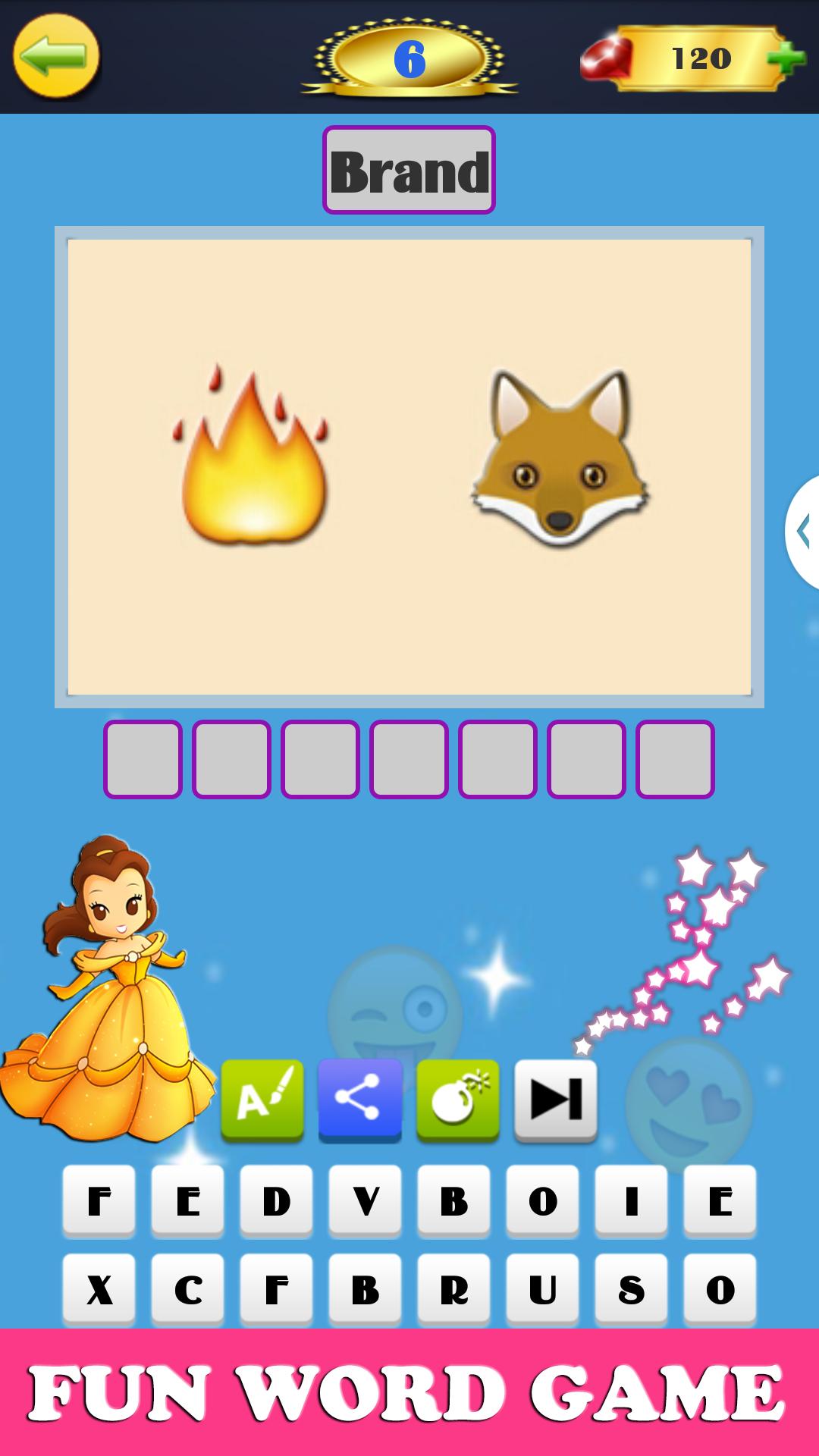
Task: Skip to the next puzzle
Action: pos(555,1099)
